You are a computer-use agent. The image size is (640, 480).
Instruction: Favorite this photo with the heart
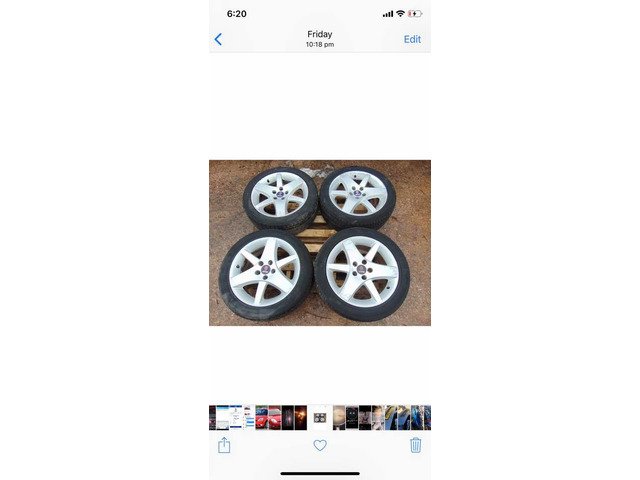click(x=320, y=445)
